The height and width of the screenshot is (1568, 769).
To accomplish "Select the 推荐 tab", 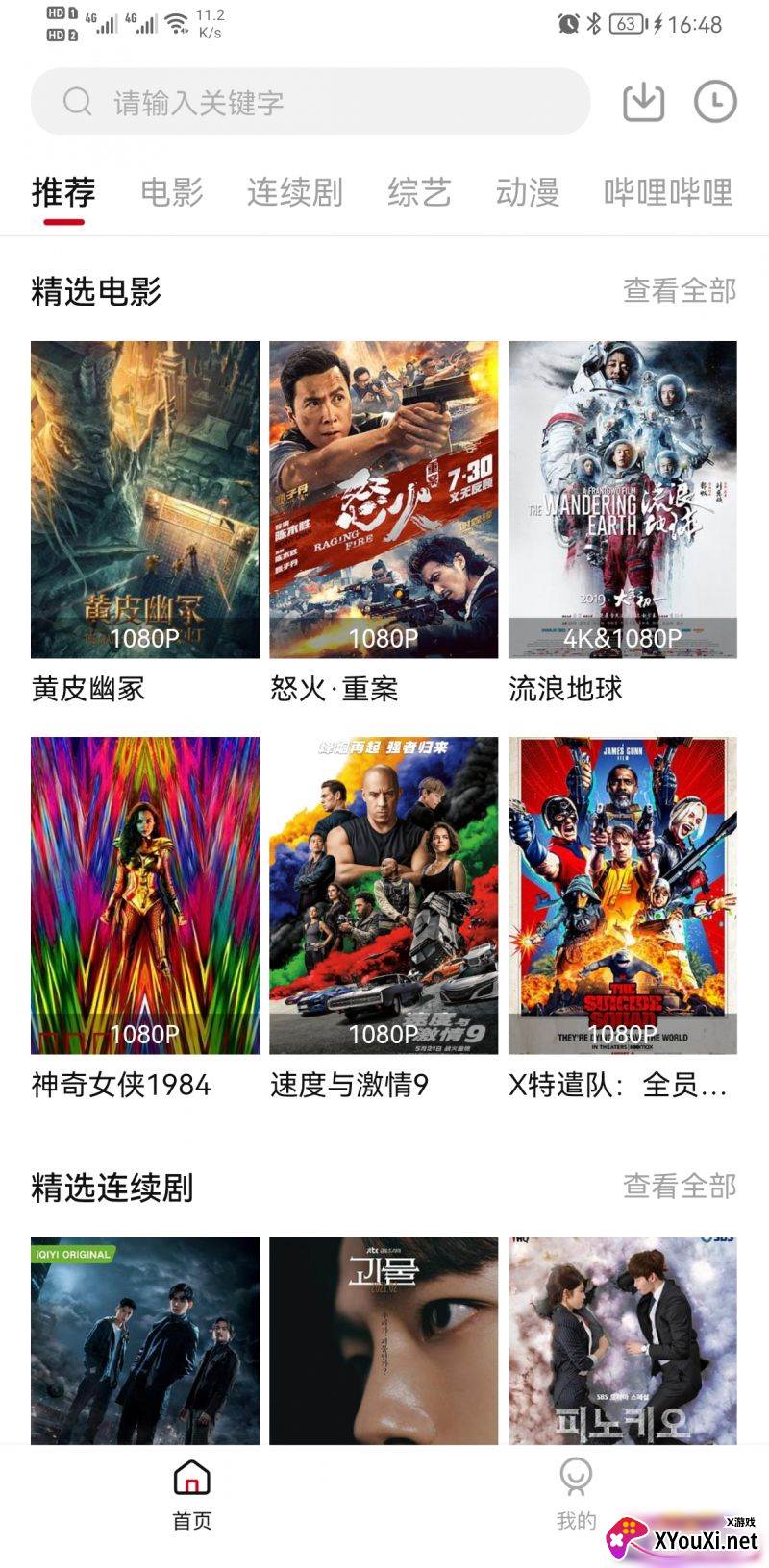I will (63, 192).
